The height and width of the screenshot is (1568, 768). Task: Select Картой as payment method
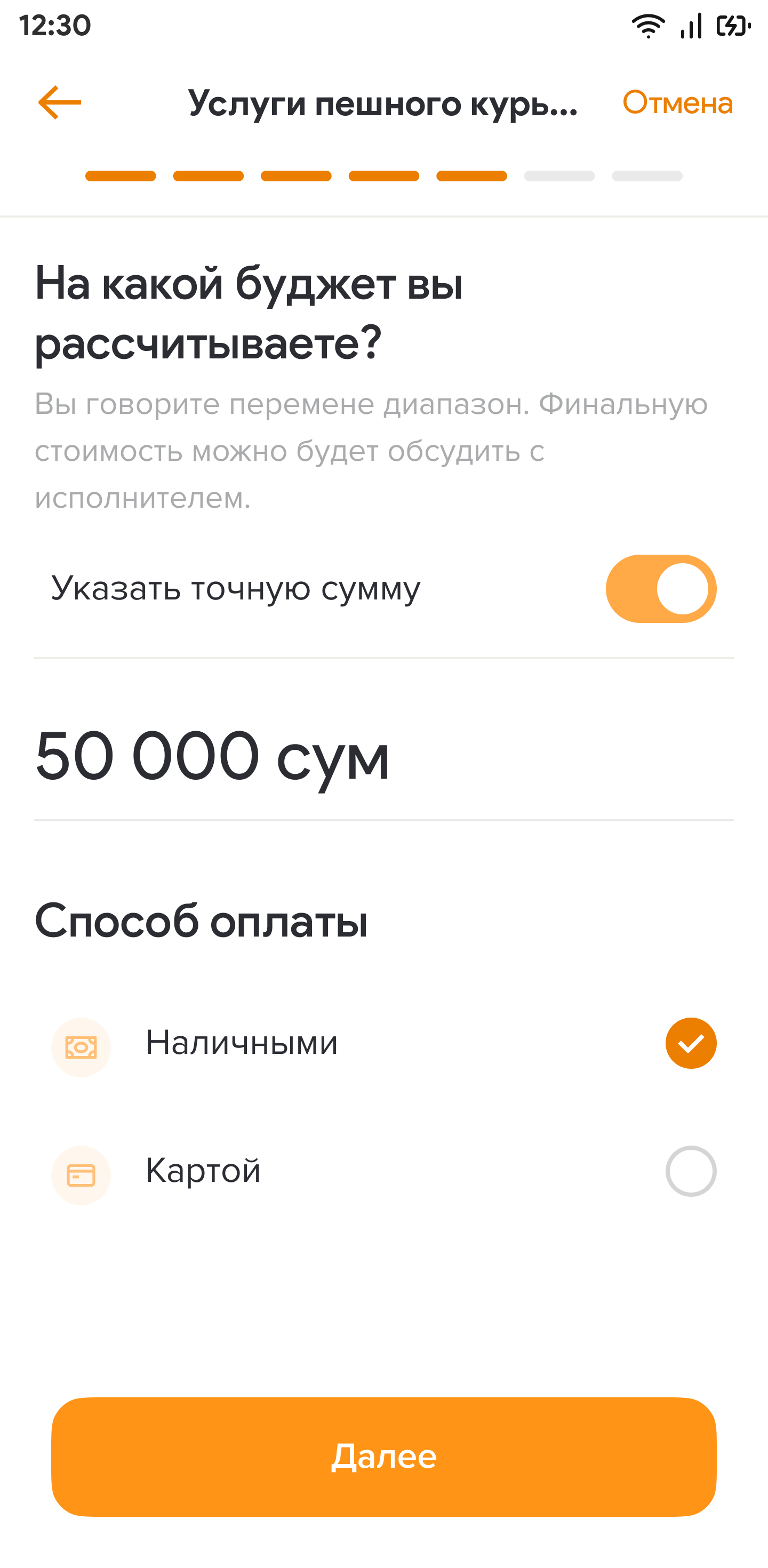click(x=691, y=1171)
